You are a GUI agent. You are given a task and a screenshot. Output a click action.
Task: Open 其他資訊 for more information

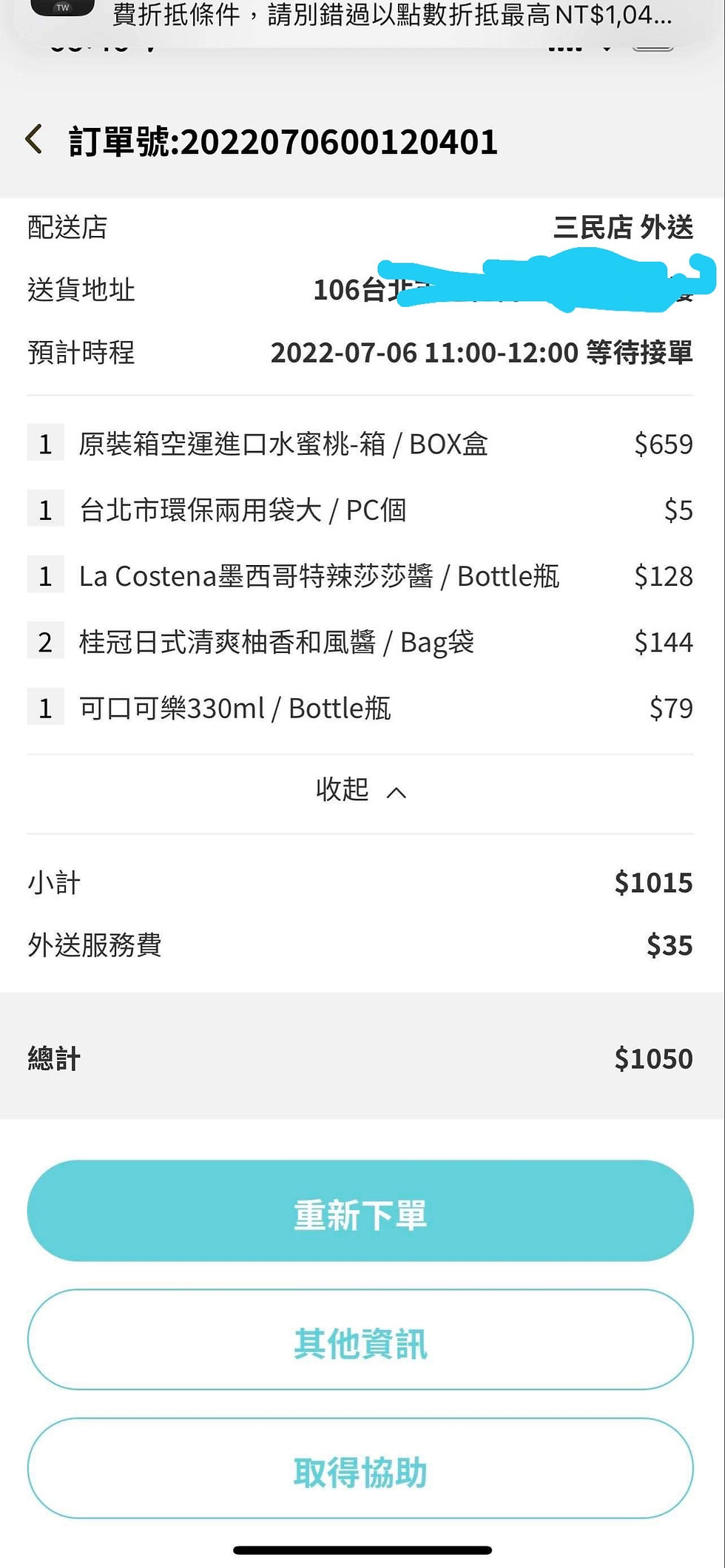(360, 1339)
